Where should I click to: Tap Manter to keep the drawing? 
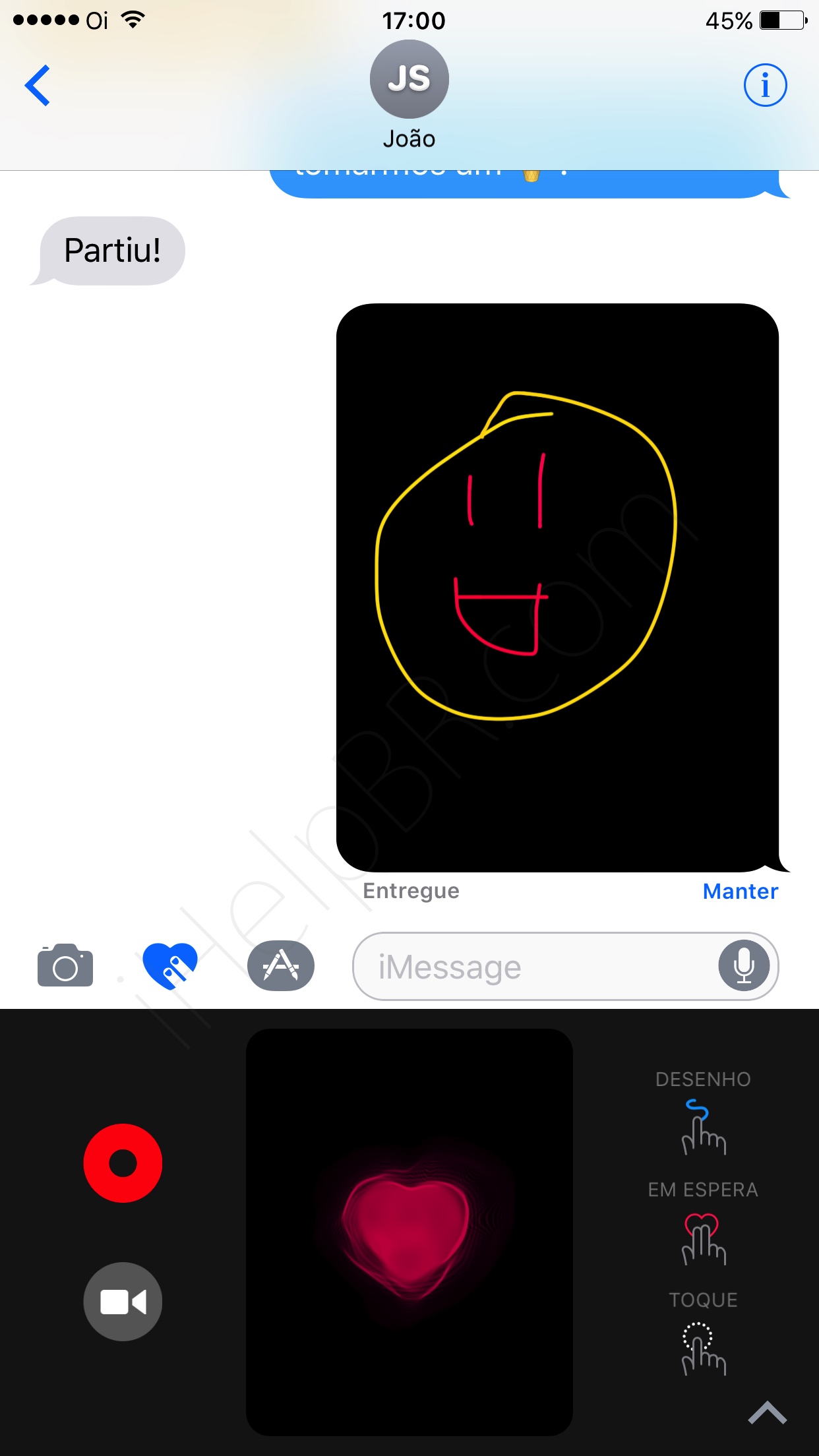(740, 892)
